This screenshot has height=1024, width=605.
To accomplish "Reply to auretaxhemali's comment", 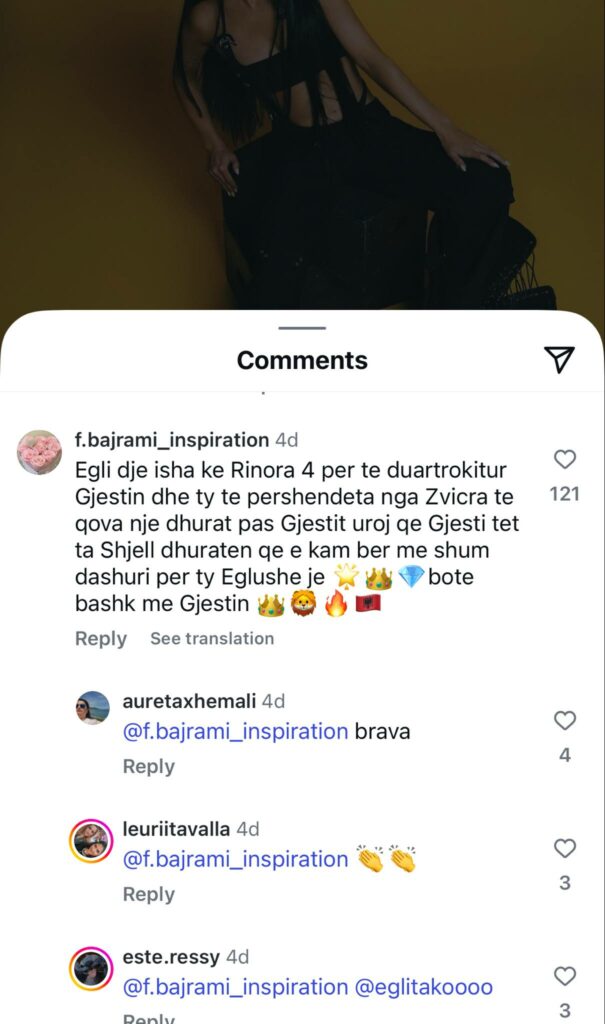I will (149, 767).
